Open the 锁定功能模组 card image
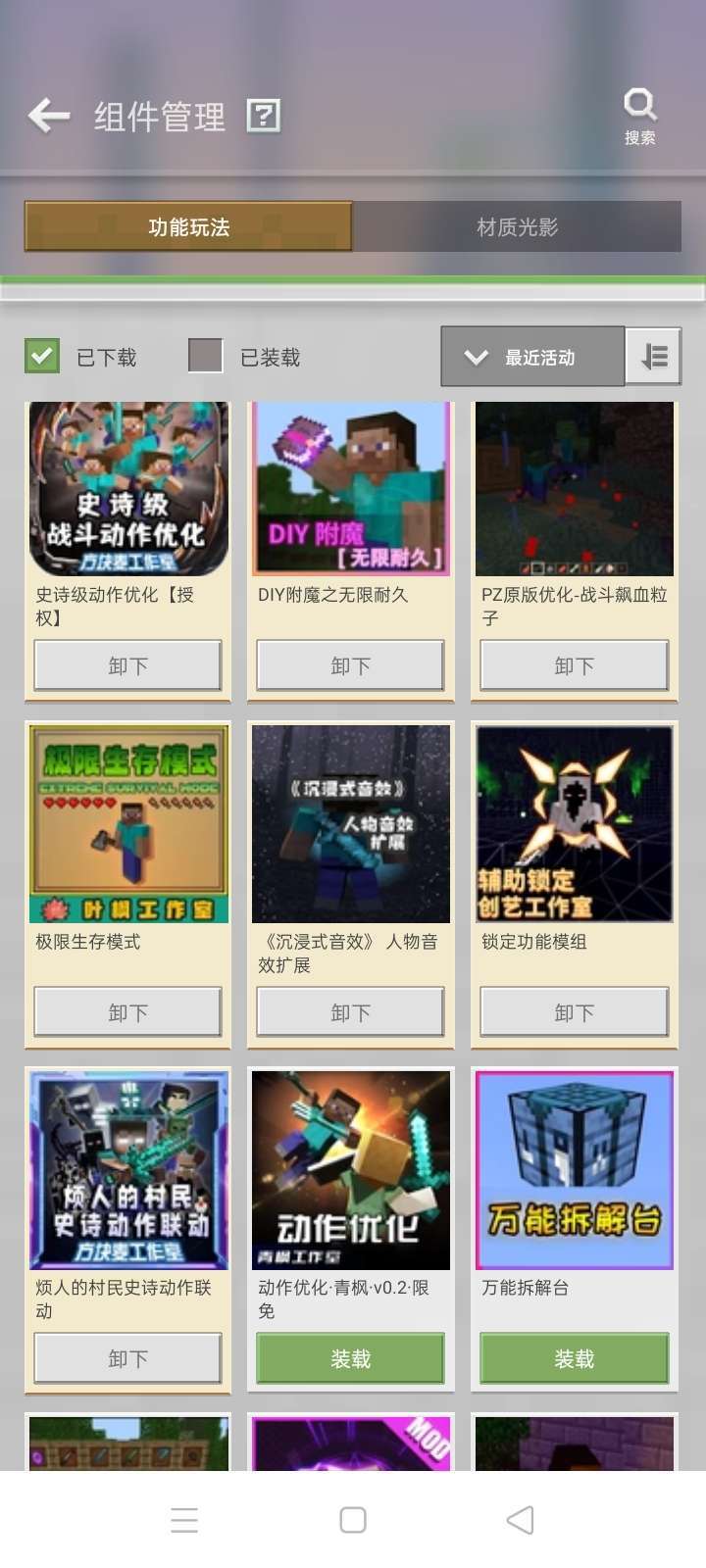Screen dimensions: 706x1568 pos(575,824)
